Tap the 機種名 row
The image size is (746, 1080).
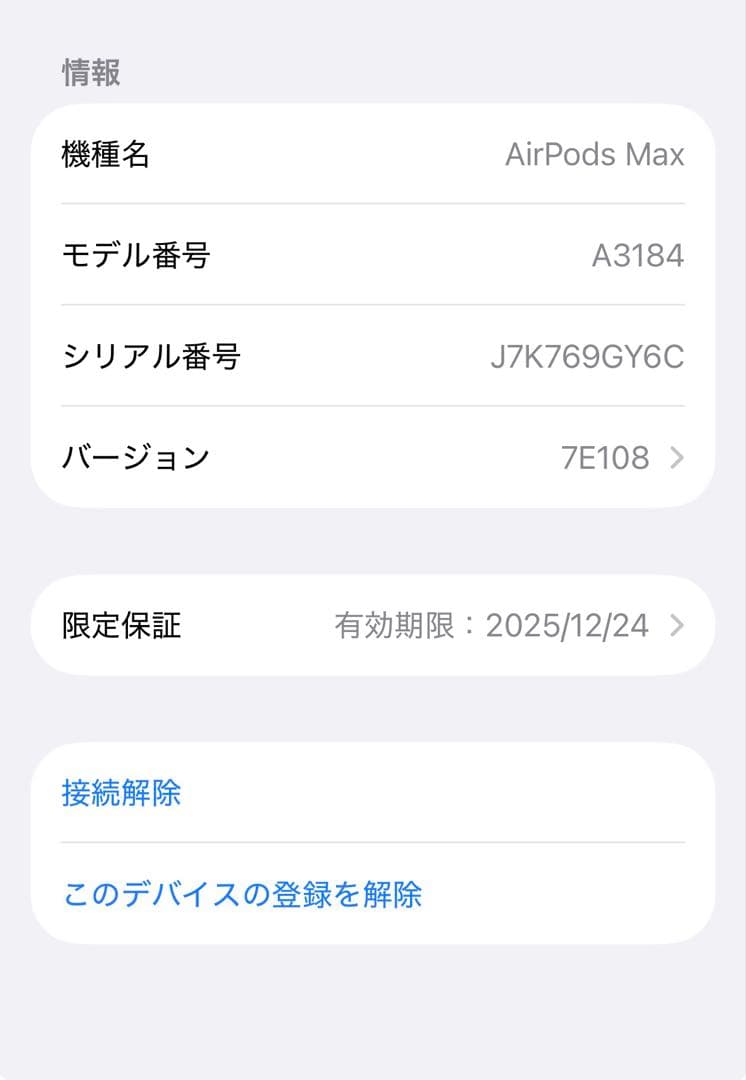pyautogui.click(x=373, y=154)
